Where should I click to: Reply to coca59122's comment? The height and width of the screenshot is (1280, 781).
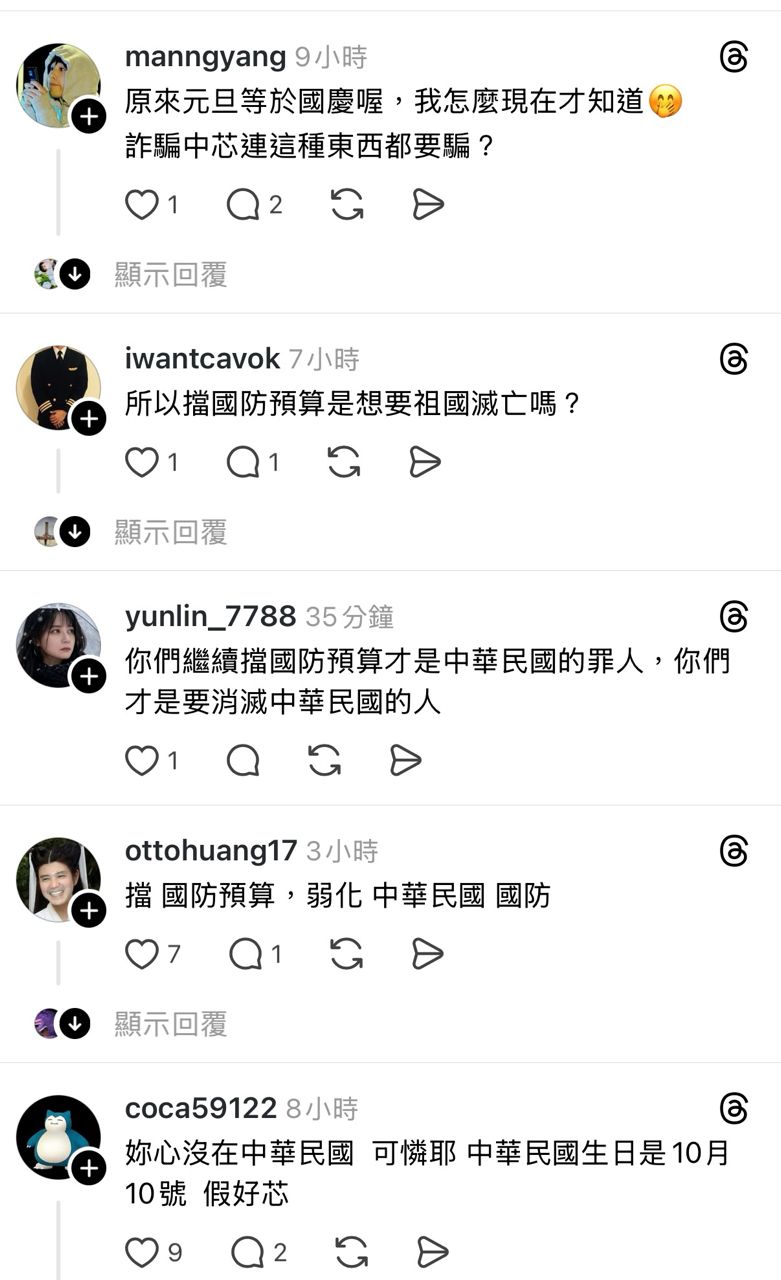[x=246, y=1252]
